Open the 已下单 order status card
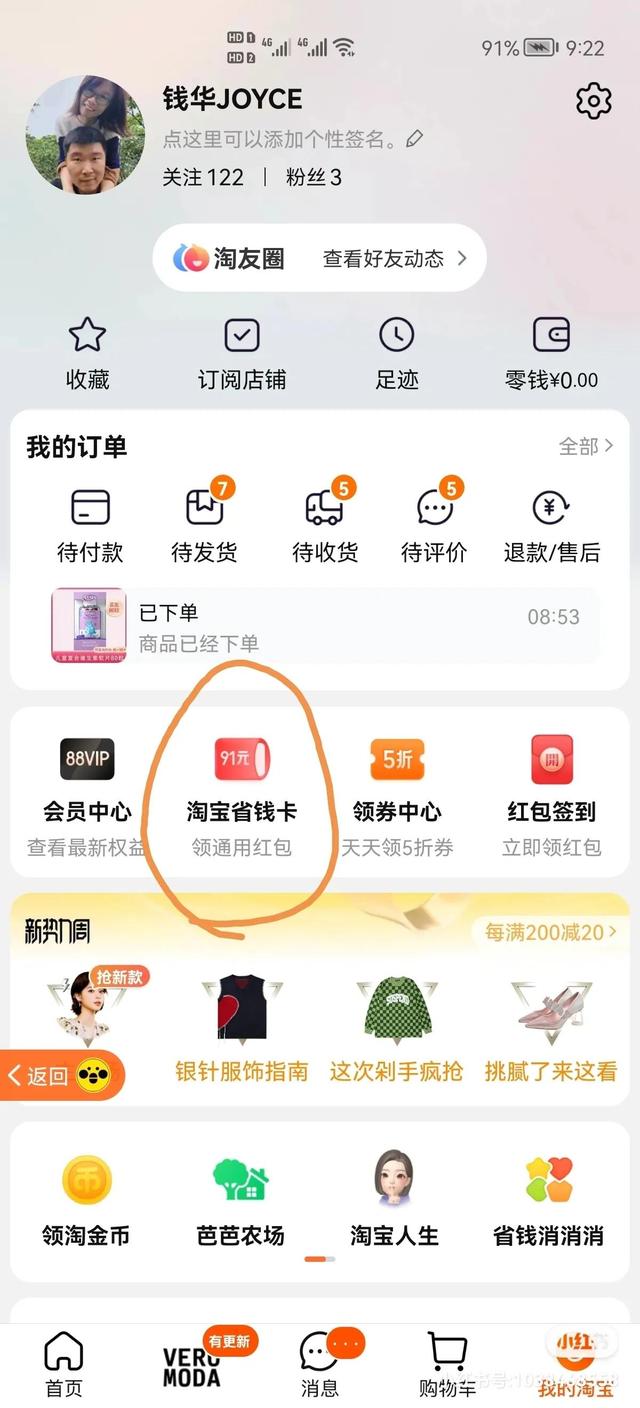Screen dimensions: 640x1408 (x=325, y=626)
